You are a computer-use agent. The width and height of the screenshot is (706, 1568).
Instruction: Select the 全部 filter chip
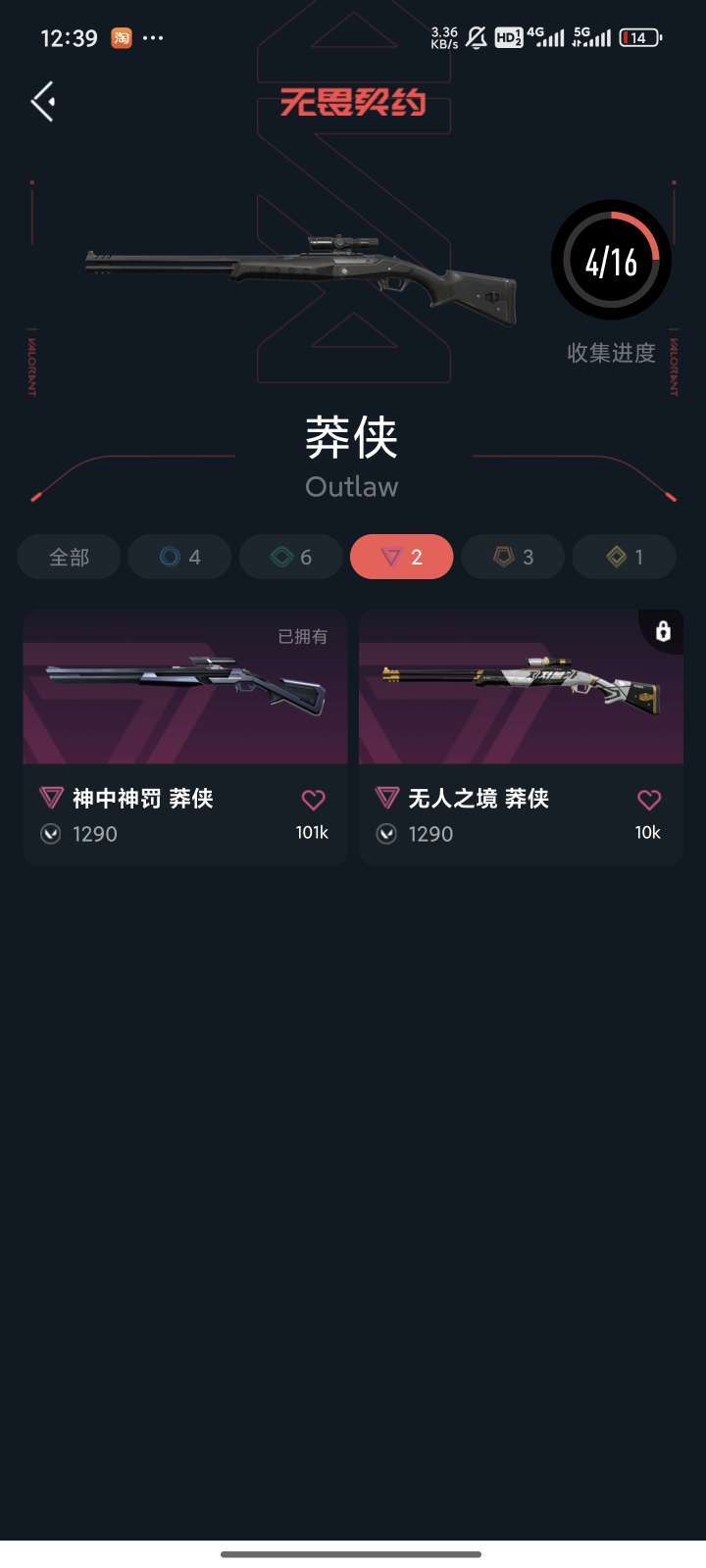tap(69, 557)
